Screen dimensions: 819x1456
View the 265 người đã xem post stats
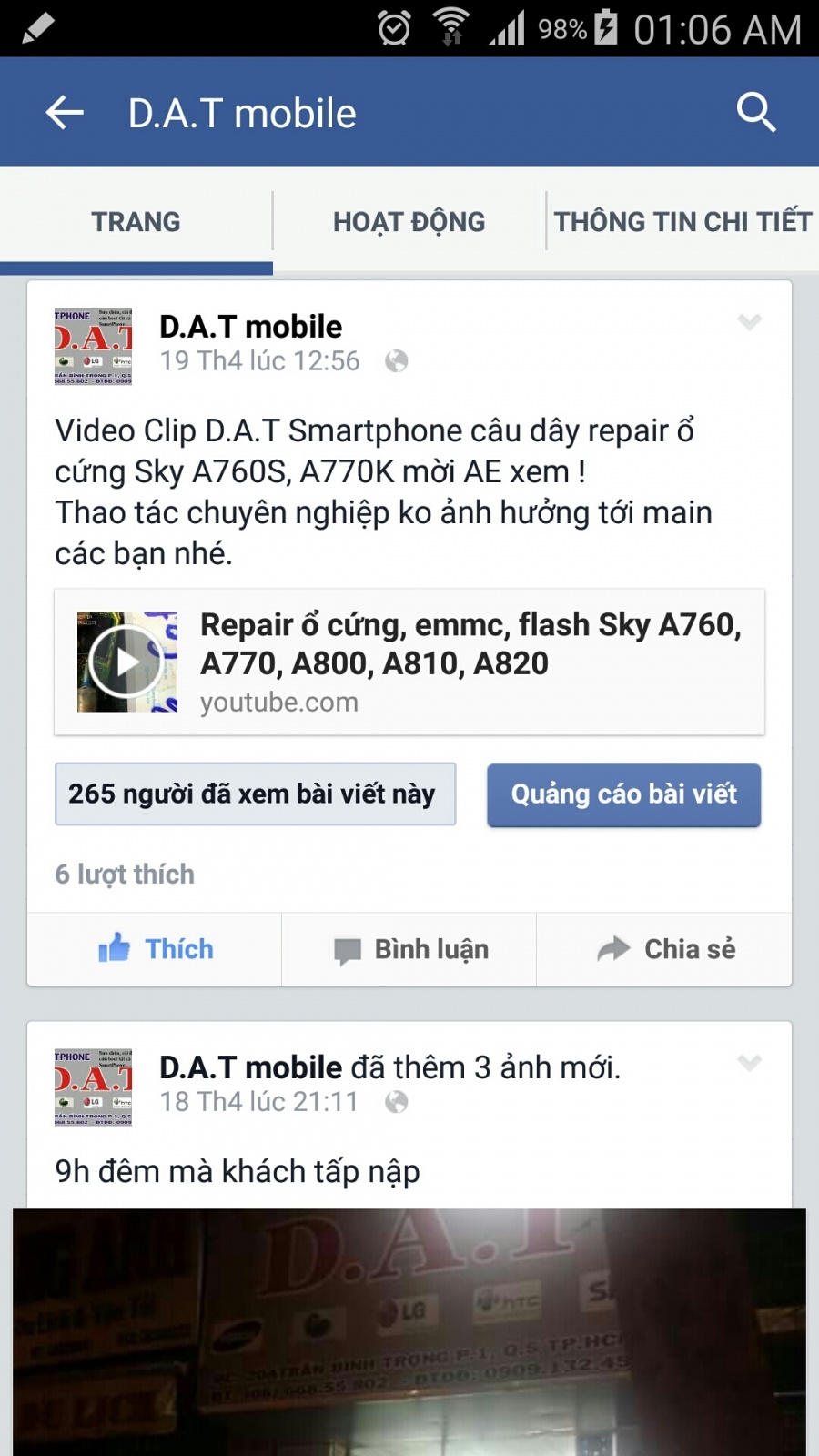[x=255, y=794]
